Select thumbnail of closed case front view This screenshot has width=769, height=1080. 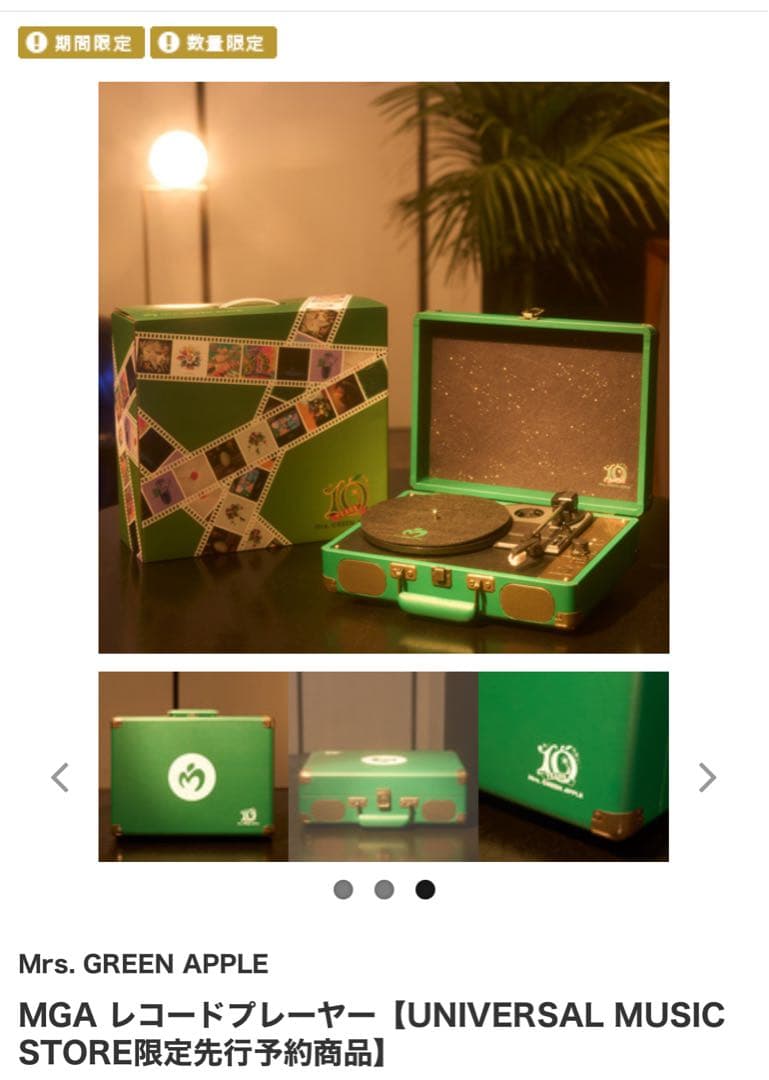click(383, 767)
